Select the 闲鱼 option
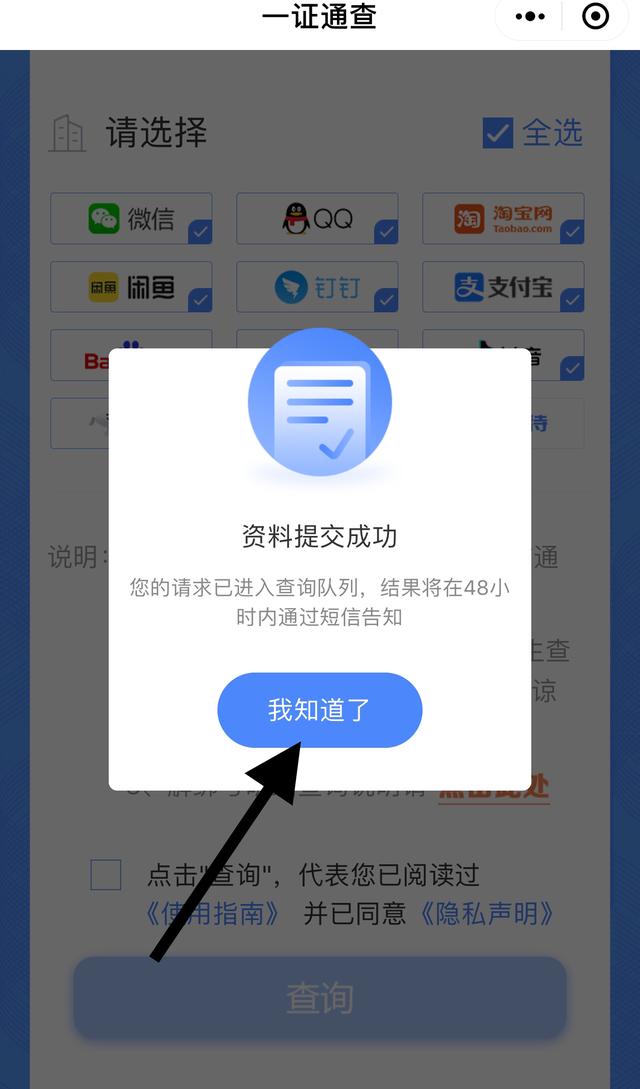Viewport: 640px width, 1089px height. click(x=131, y=287)
